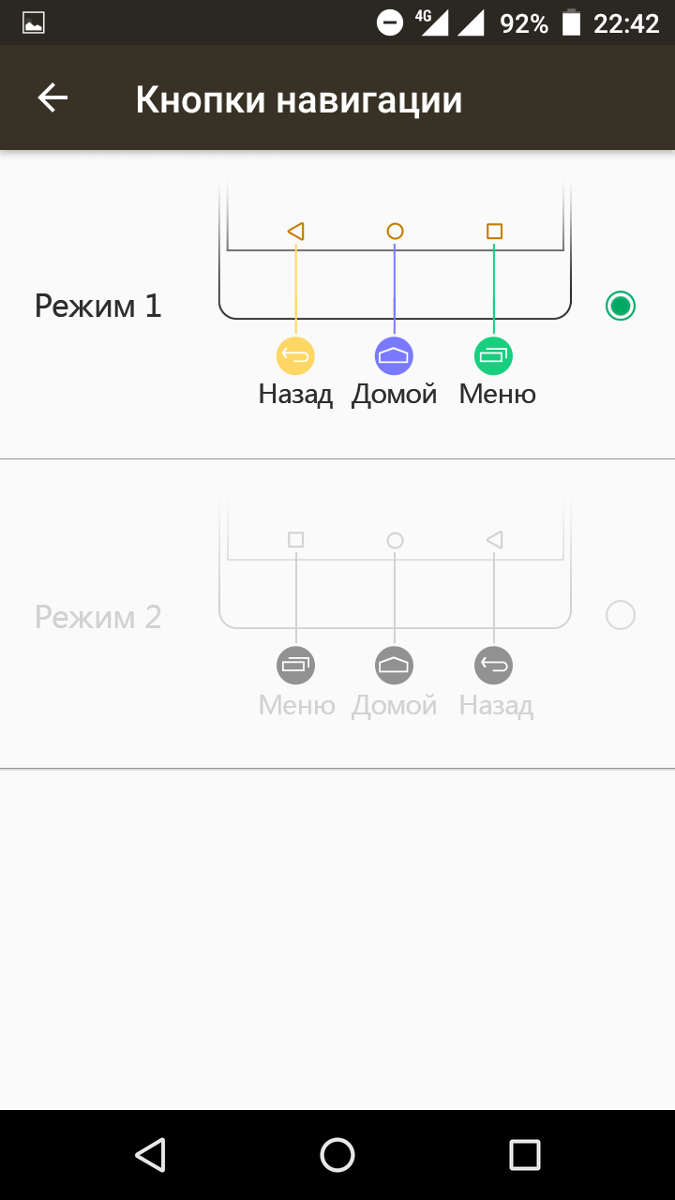The image size is (675, 1200).
Task: Go back from Кнопки навигации screen
Action: point(52,98)
